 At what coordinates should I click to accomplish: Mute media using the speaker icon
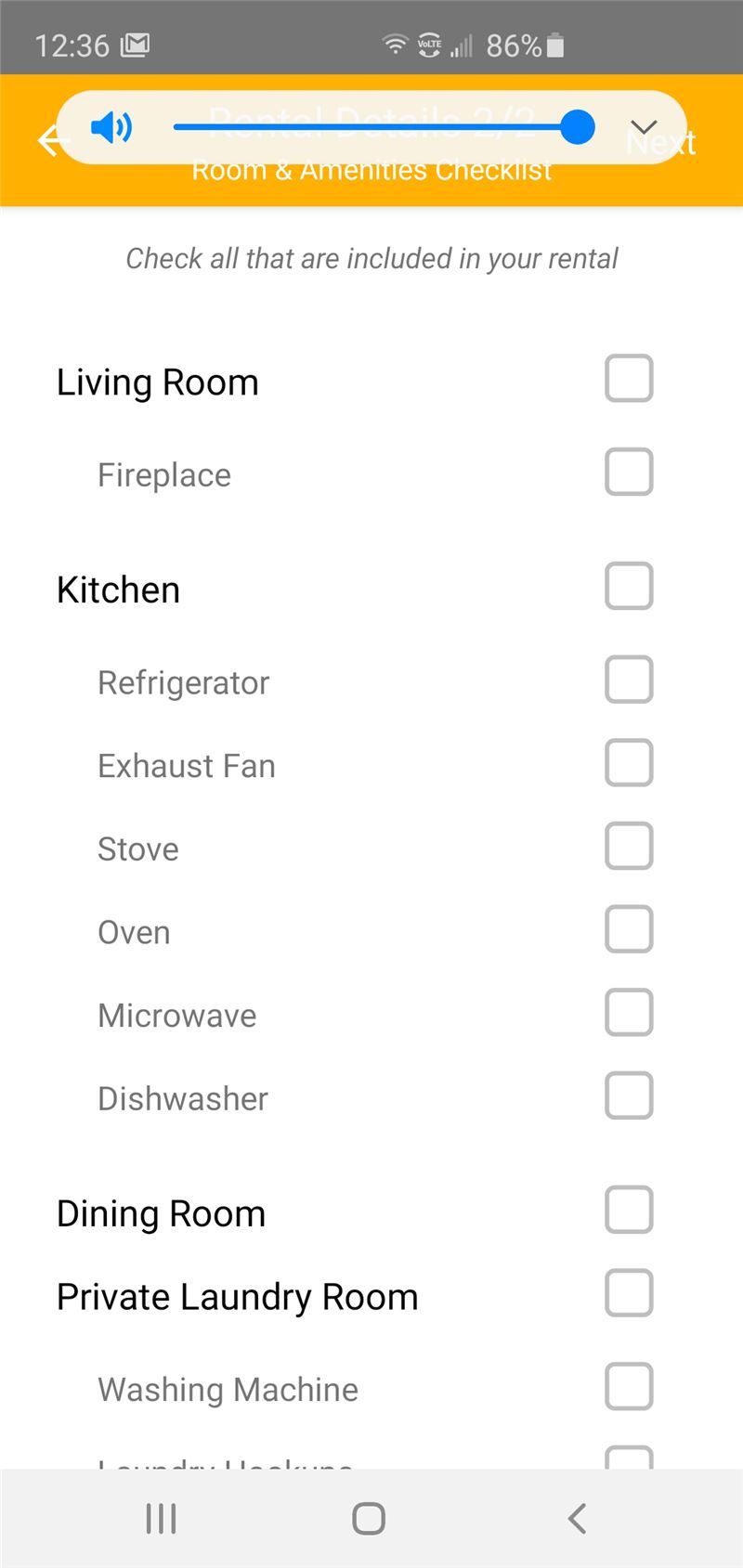111,127
